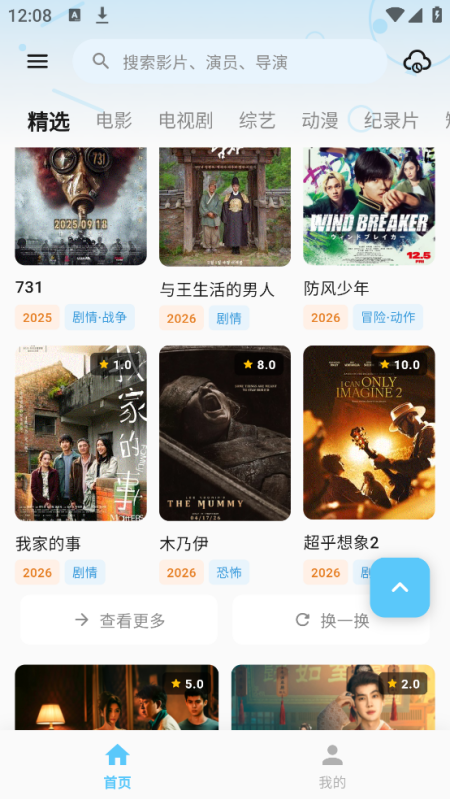
Task: Go to the 首页 bottom tab
Action: pos(117,766)
